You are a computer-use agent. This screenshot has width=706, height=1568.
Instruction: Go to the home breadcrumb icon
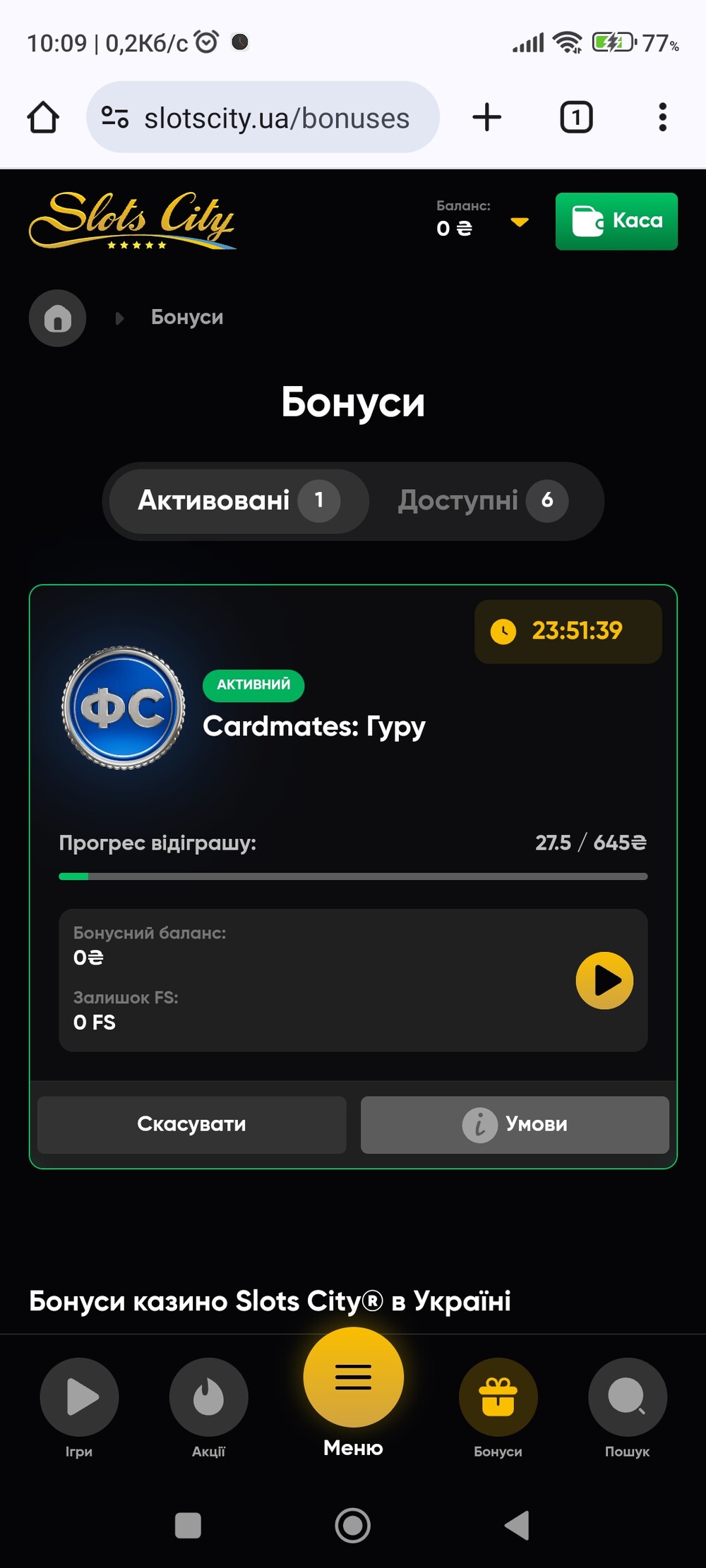(58, 318)
